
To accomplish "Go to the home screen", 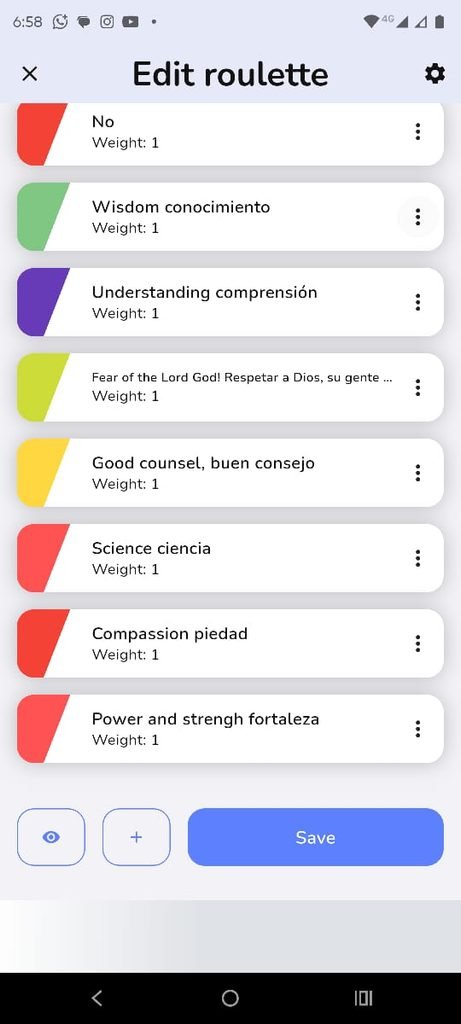I will (230, 998).
